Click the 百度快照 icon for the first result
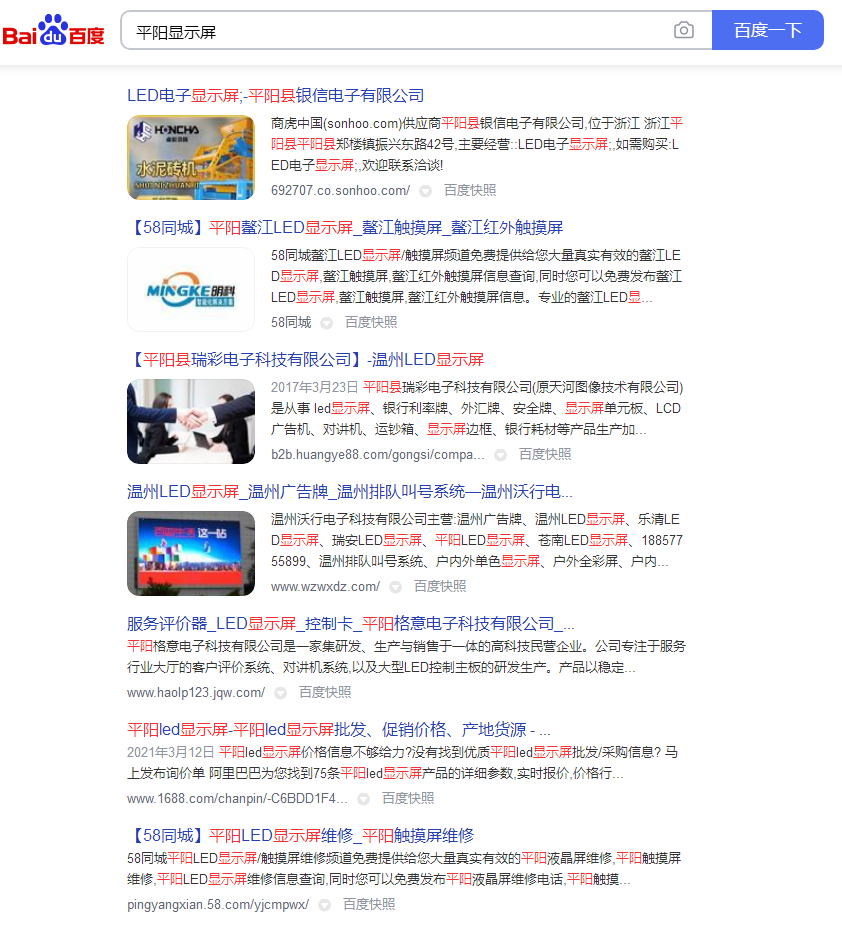The width and height of the screenshot is (842, 932). pyautogui.click(x=469, y=189)
